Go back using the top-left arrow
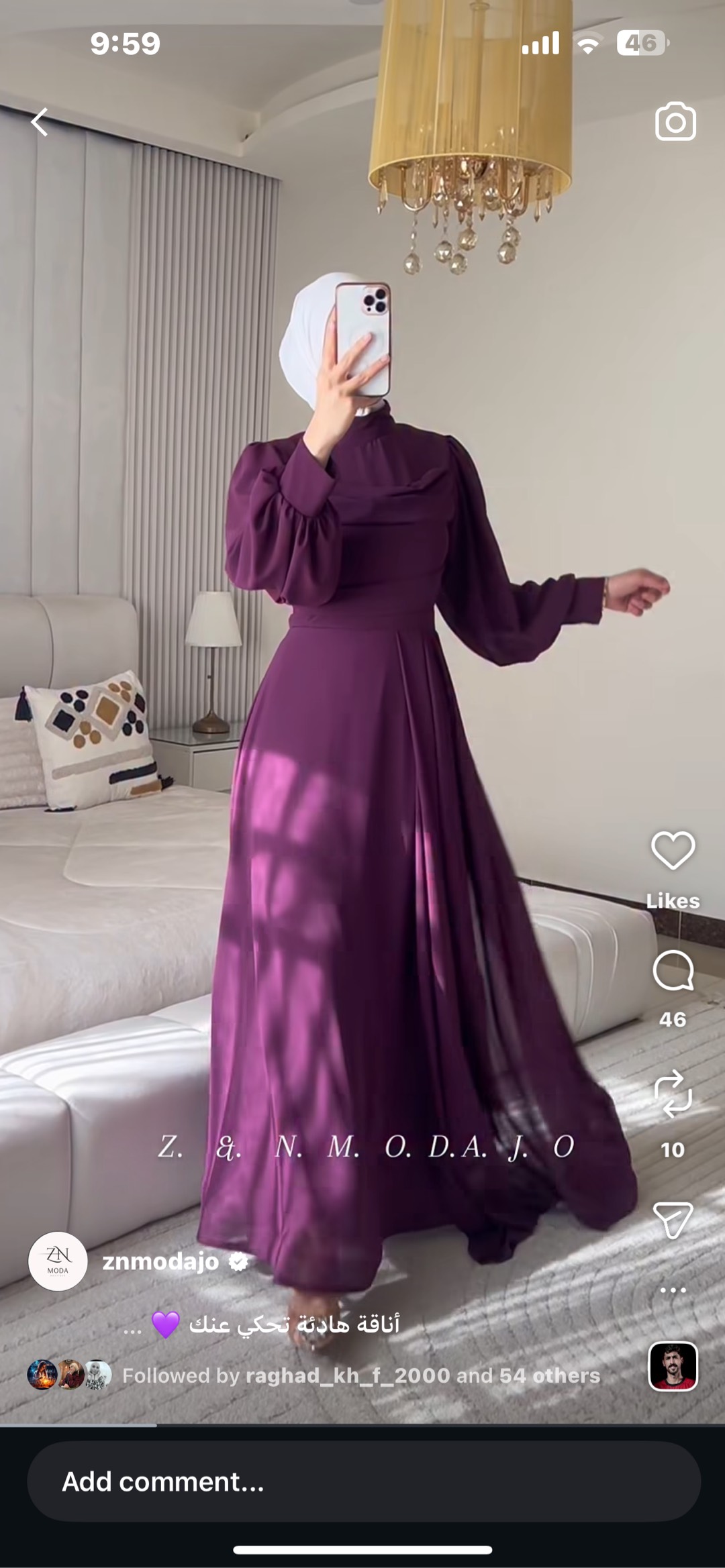Image resolution: width=725 pixels, height=1568 pixels. [x=40, y=123]
